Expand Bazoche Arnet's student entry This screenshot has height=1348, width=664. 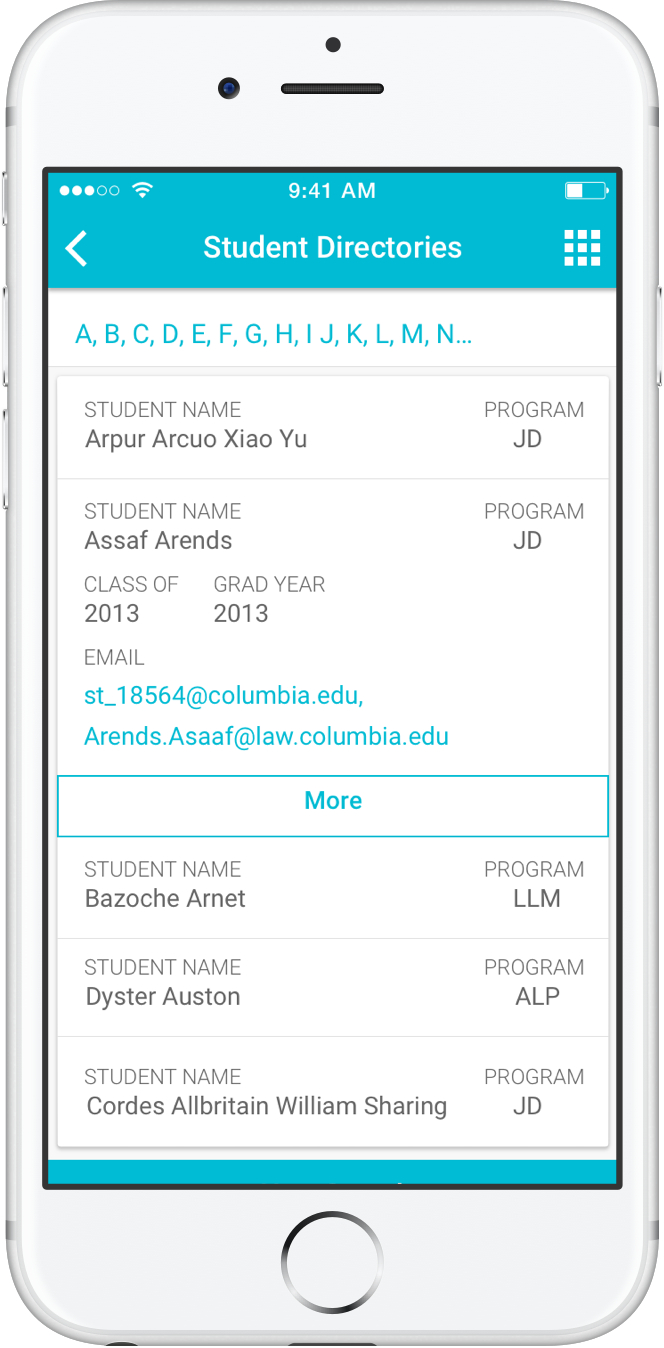pyautogui.click(x=332, y=886)
